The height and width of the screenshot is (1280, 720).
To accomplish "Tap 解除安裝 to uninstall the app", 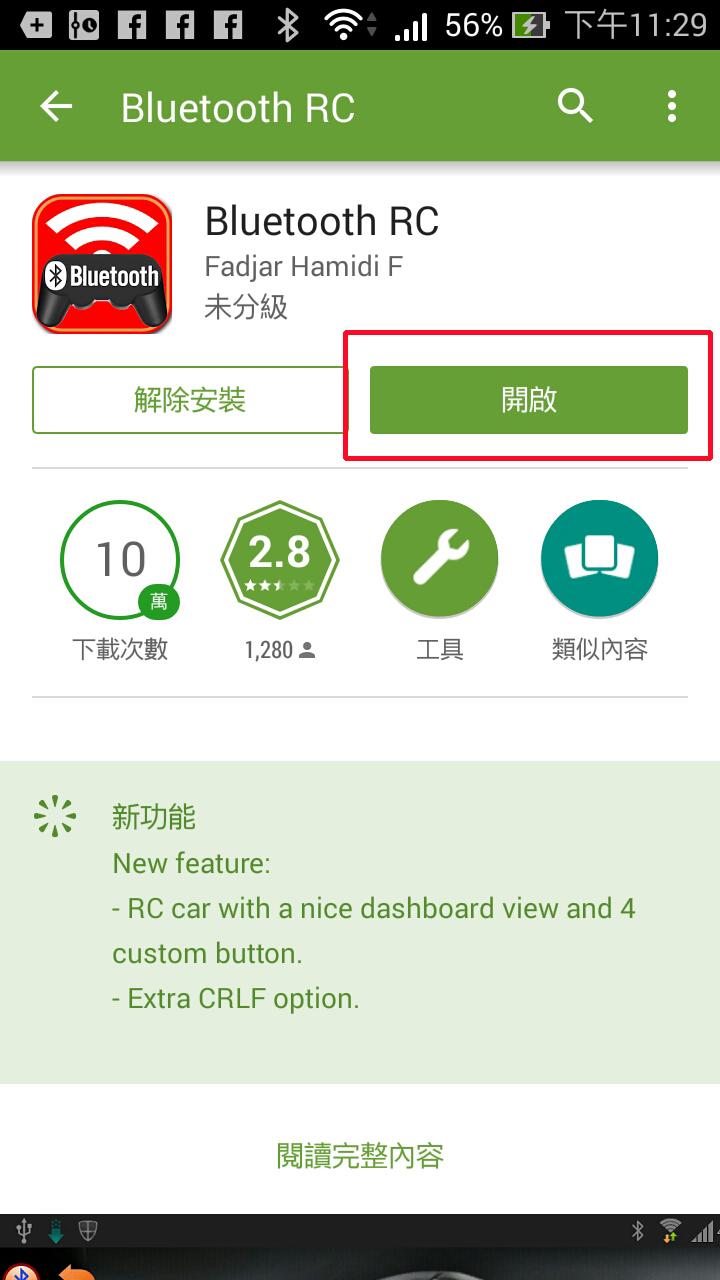I will [x=190, y=400].
